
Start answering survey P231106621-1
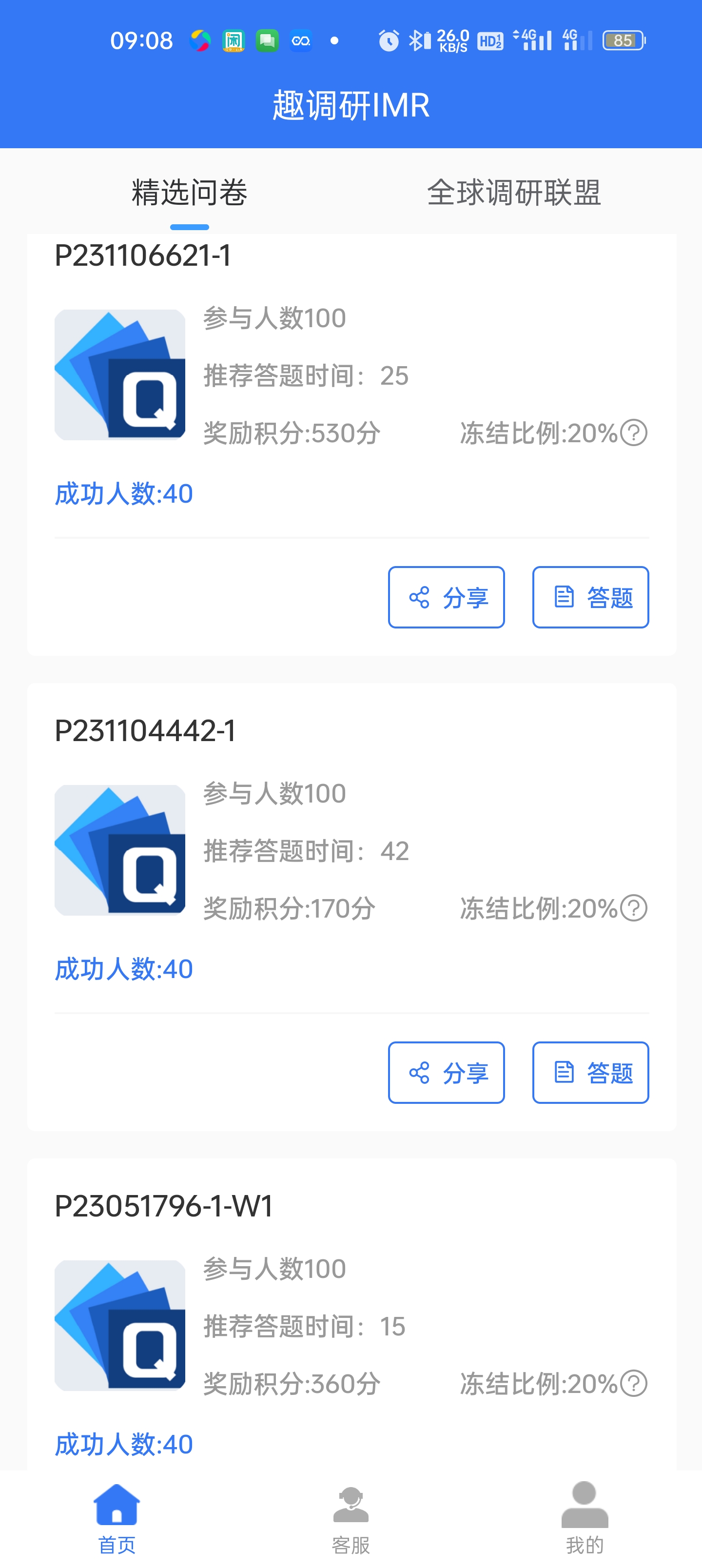click(590, 597)
